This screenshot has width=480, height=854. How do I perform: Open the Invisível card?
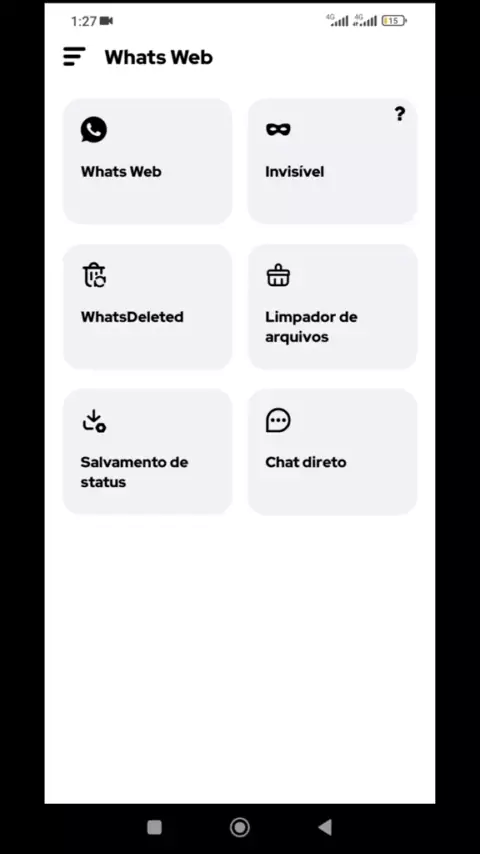[x=332, y=161]
